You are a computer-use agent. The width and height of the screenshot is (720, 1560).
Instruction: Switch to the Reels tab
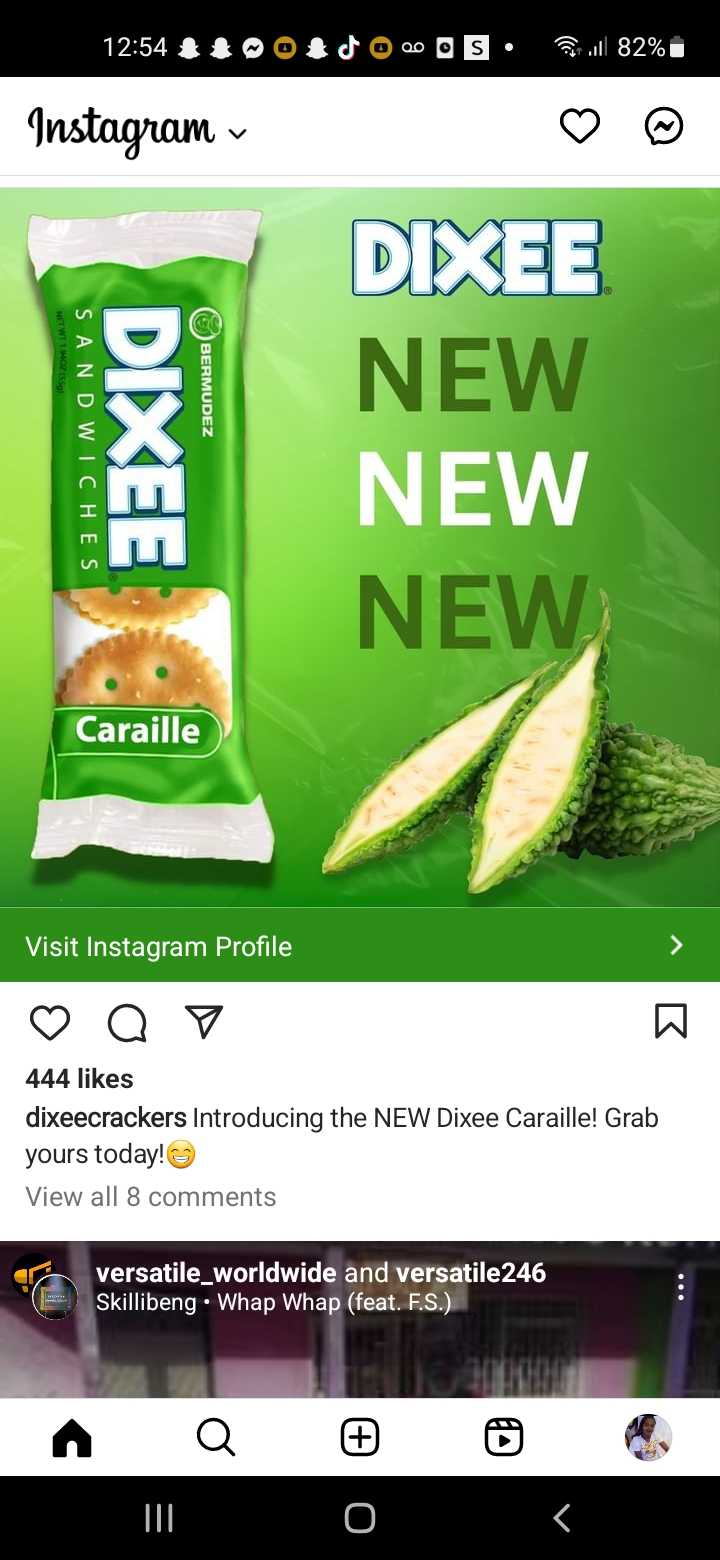(x=503, y=1438)
